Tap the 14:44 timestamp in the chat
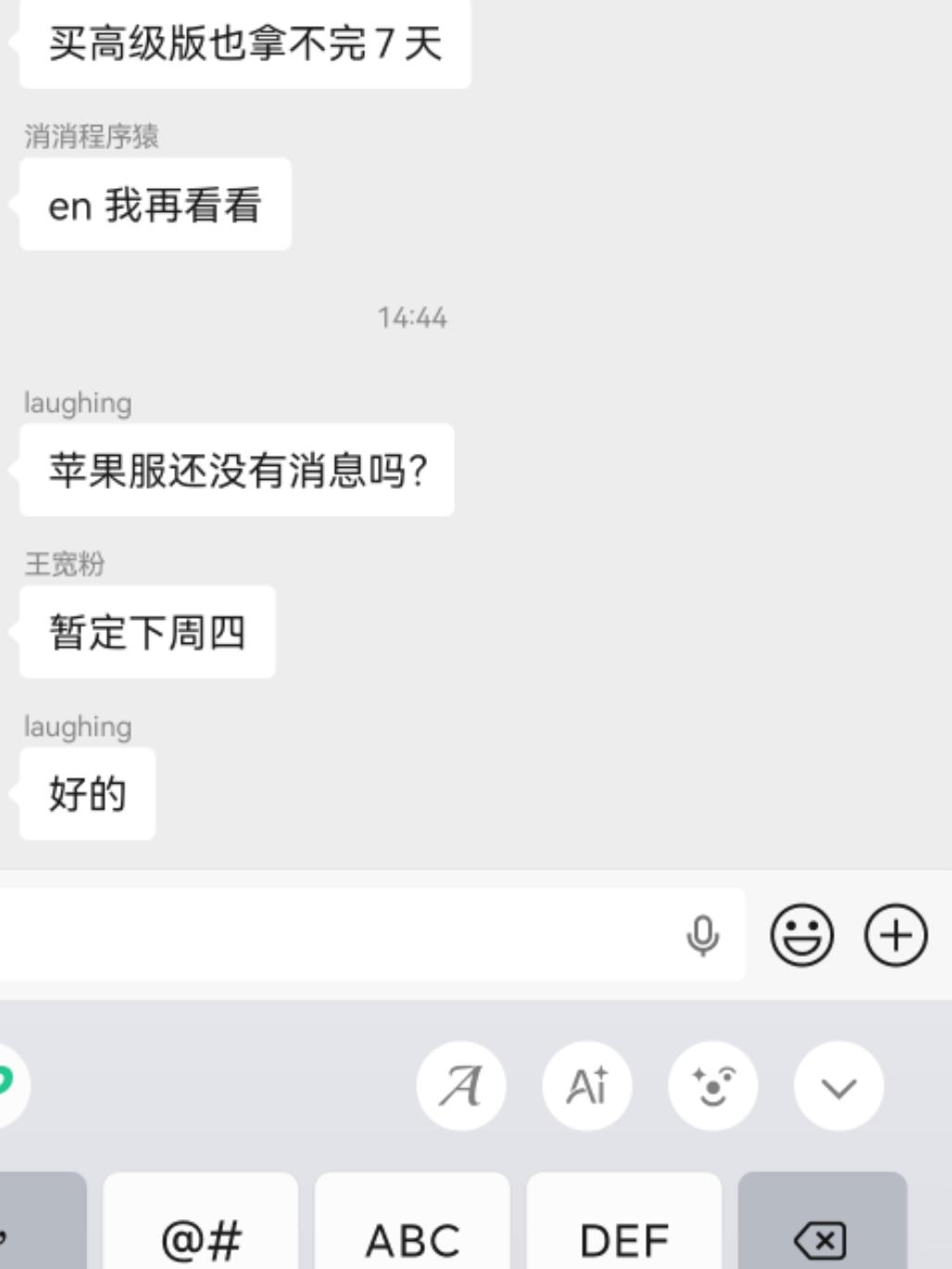Viewport: 952px width, 1269px height. click(411, 318)
